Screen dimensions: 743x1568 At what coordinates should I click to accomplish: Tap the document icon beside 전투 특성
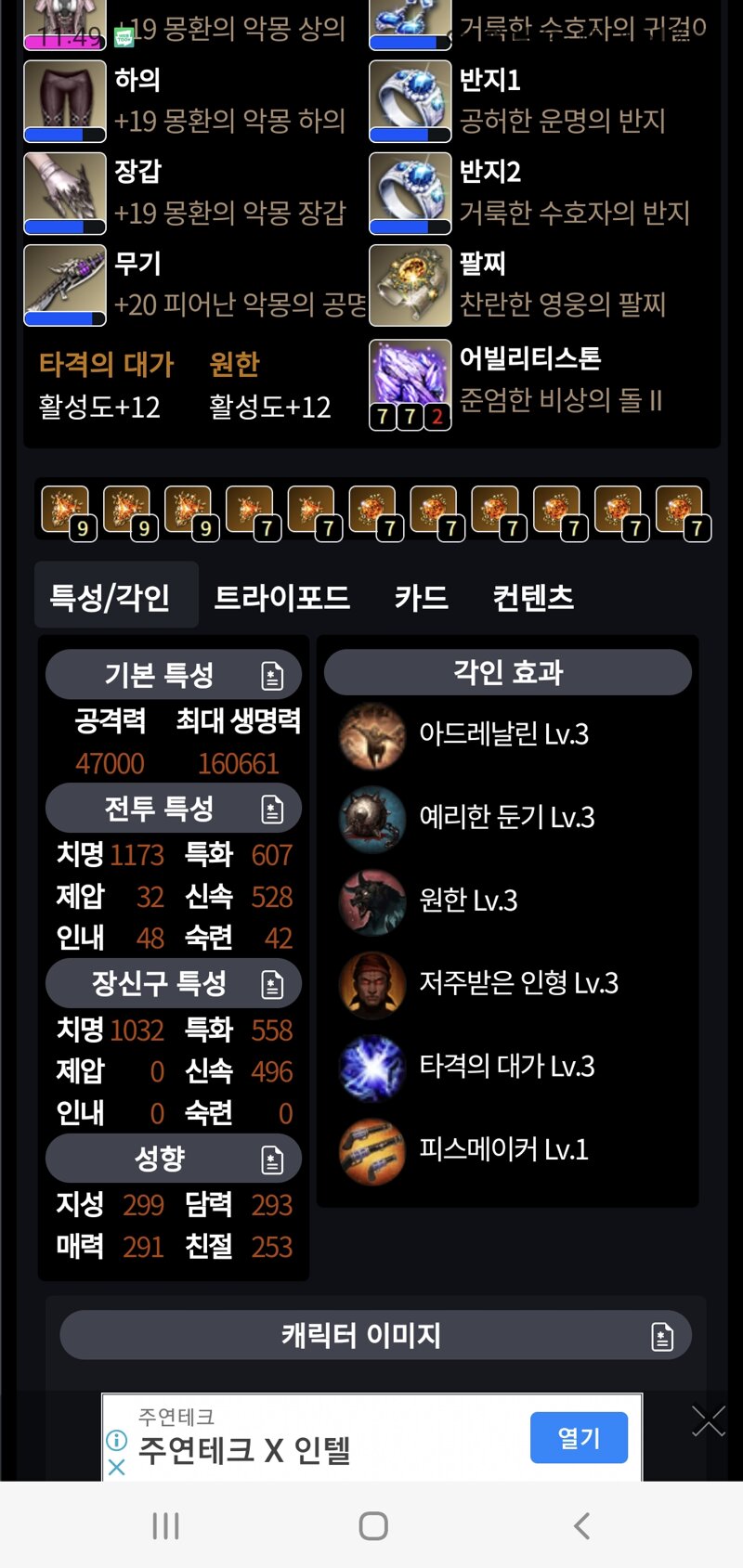pos(272,810)
